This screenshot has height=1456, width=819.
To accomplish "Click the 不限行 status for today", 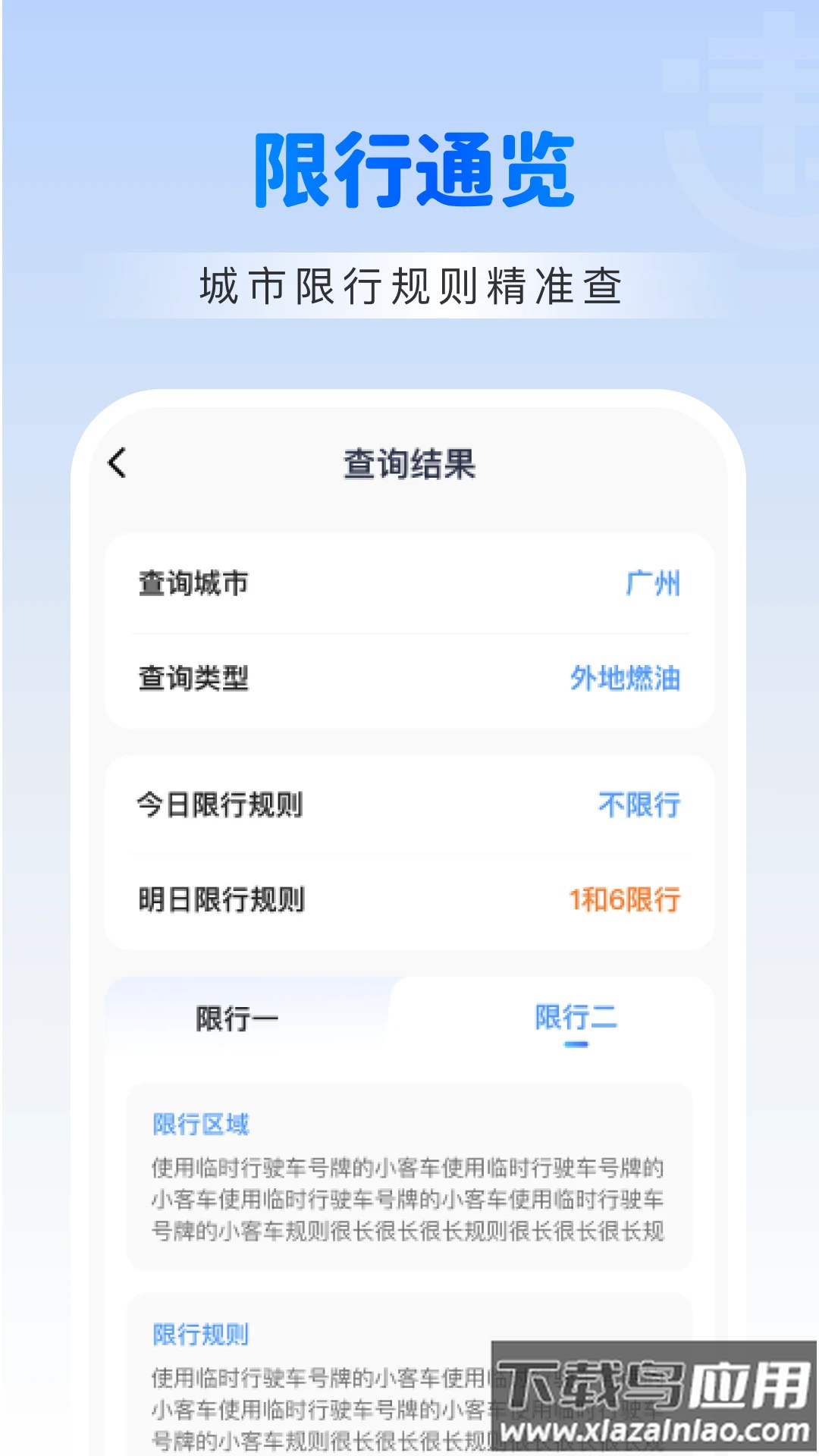I will (637, 804).
